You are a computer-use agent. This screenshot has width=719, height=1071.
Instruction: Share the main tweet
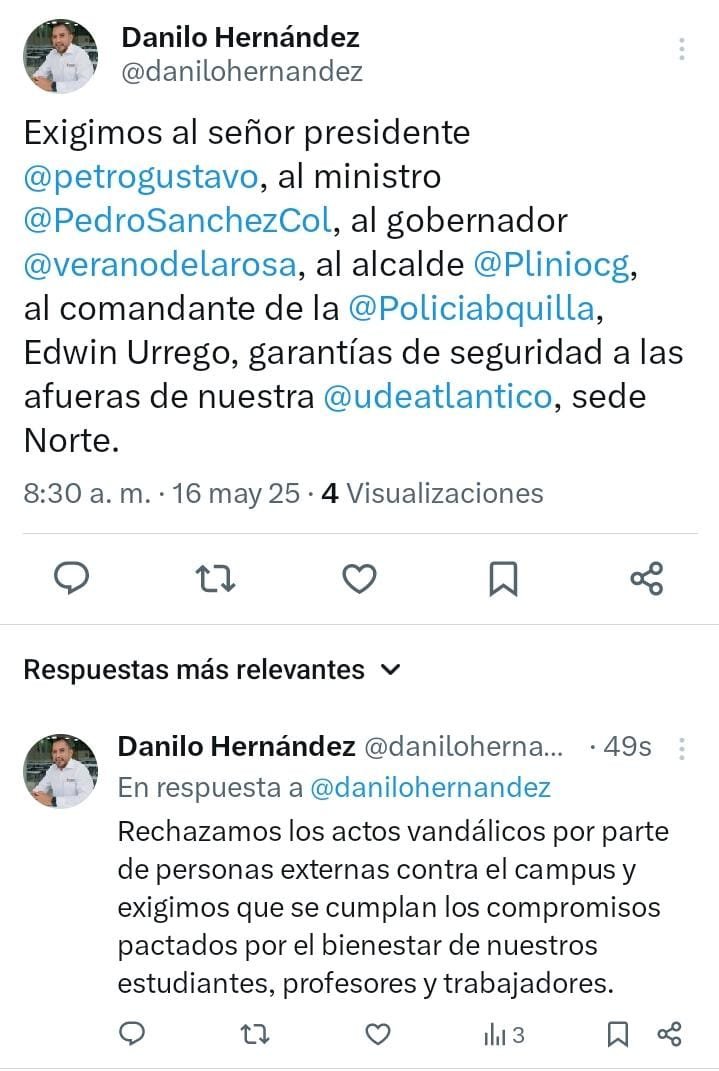(x=647, y=578)
